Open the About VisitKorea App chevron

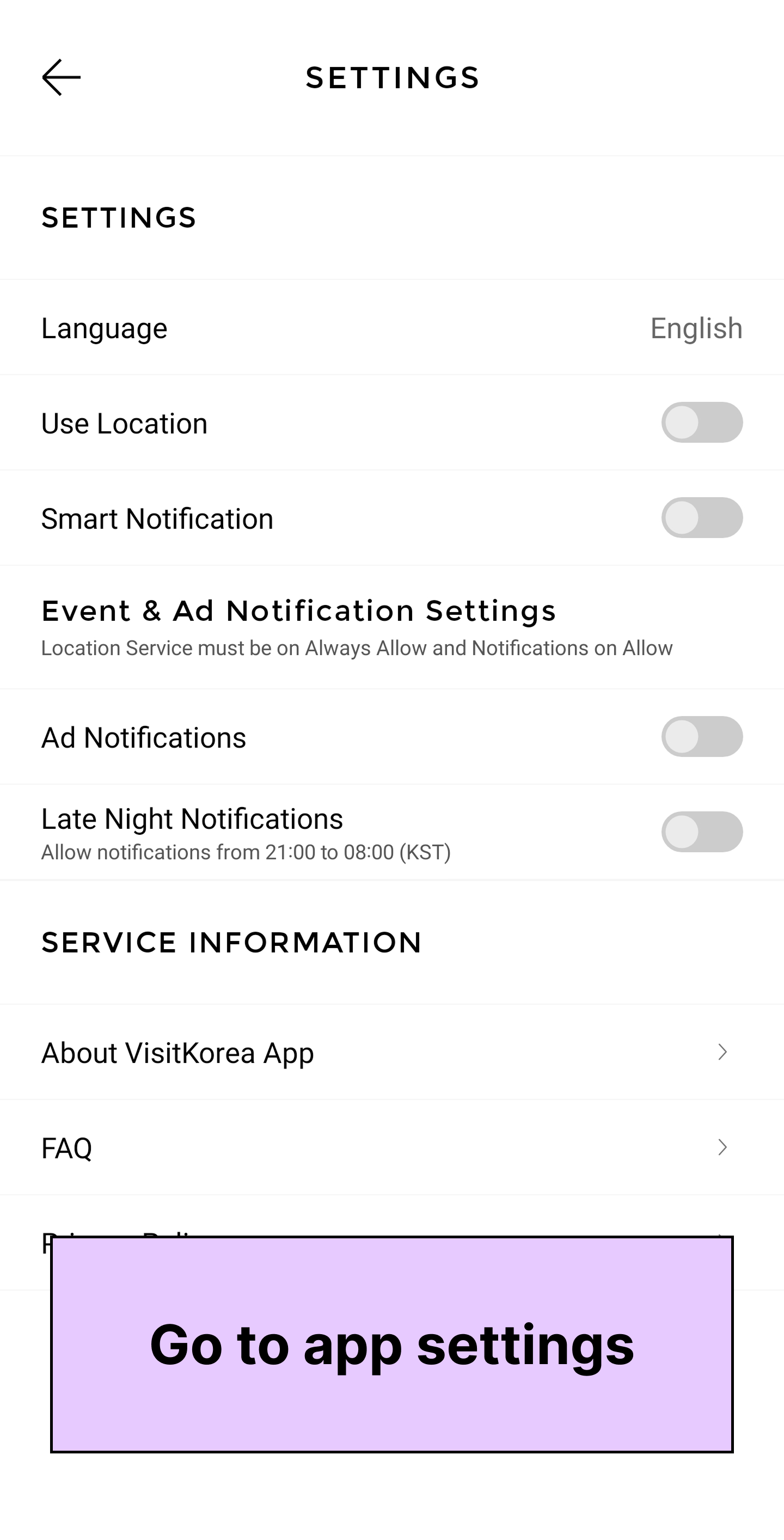pyautogui.click(x=722, y=1052)
